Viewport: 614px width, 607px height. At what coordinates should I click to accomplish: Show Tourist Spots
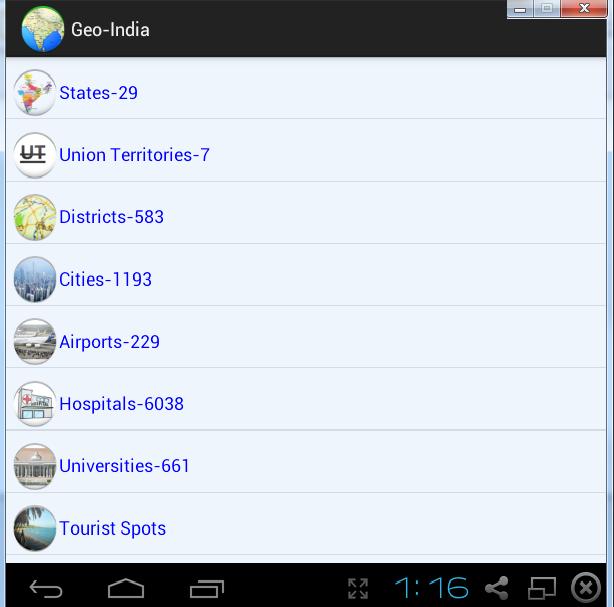pyautogui.click(x=112, y=528)
